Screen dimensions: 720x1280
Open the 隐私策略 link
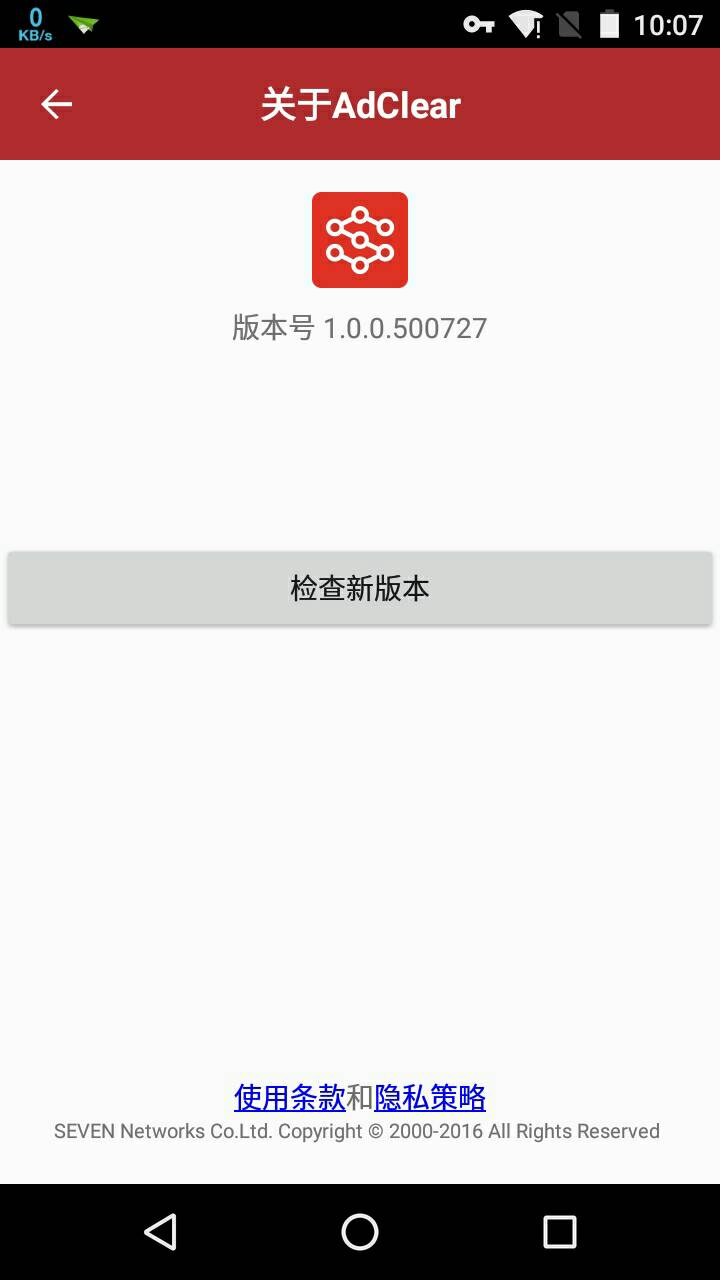pyautogui.click(x=430, y=1098)
